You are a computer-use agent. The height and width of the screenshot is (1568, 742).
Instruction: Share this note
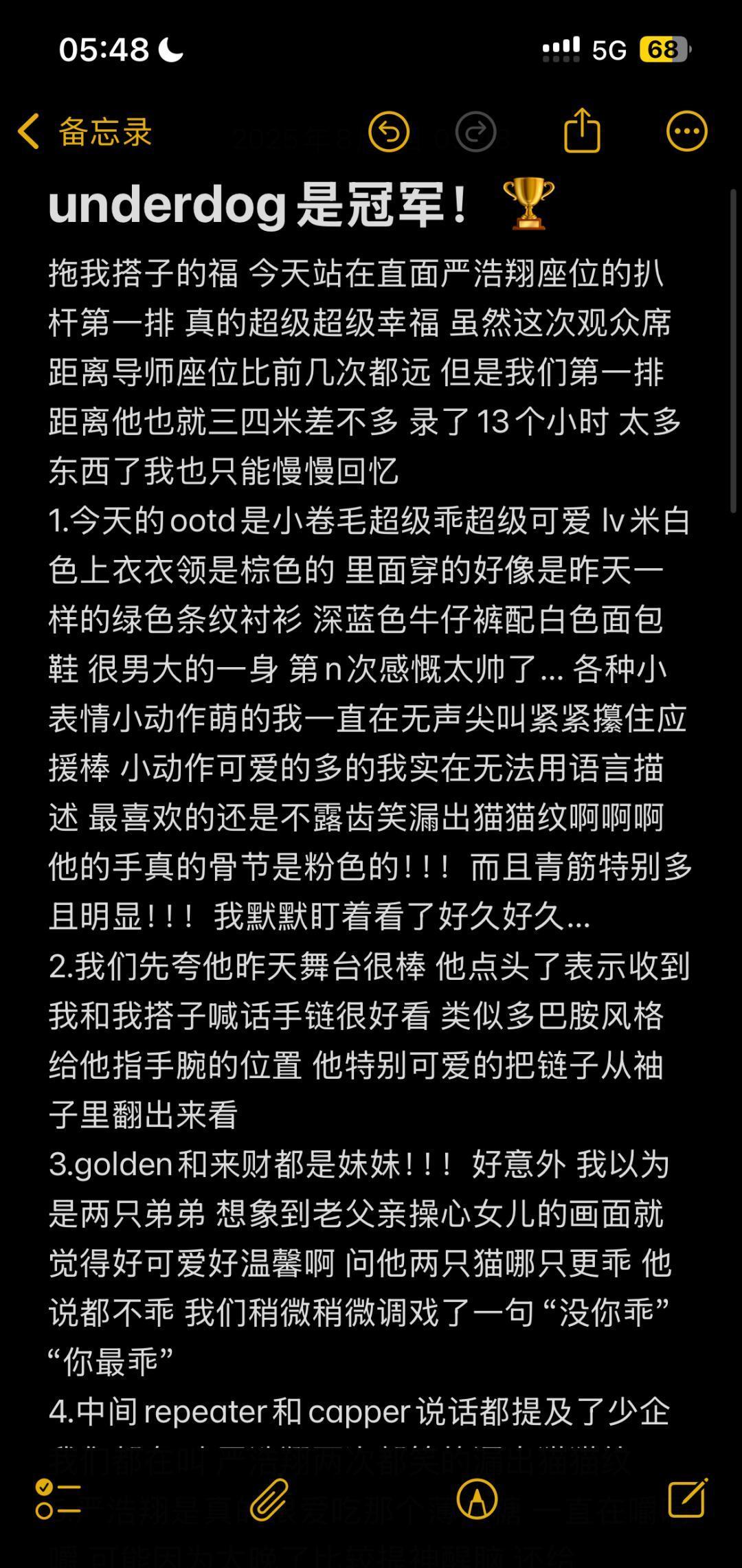pyautogui.click(x=582, y=130)
